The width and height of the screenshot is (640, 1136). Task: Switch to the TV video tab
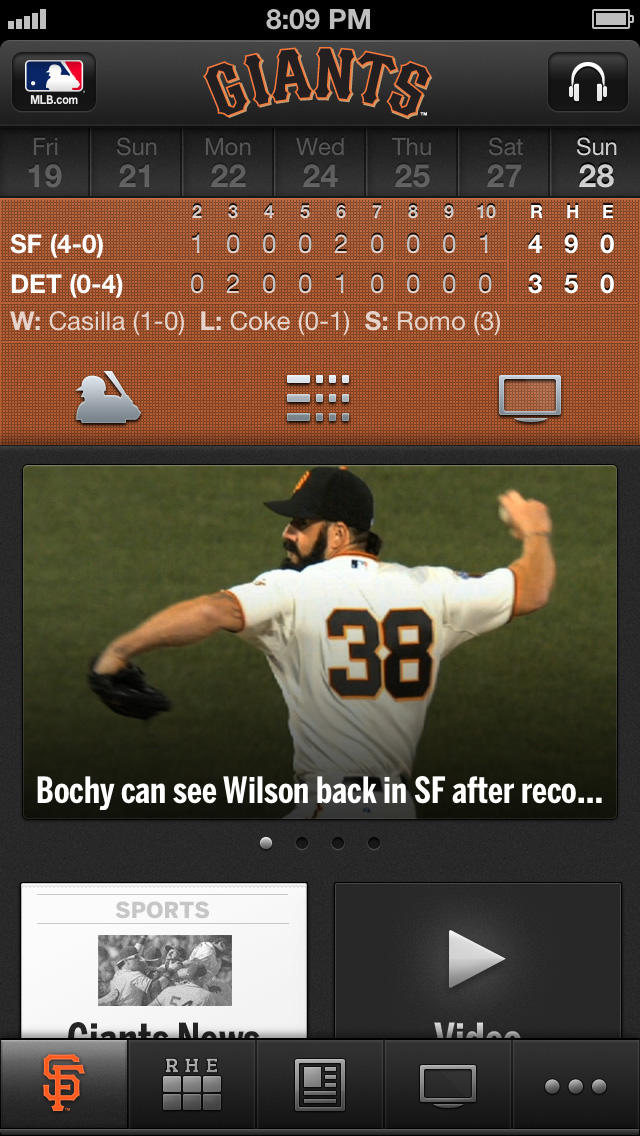tap(448, 1086)
